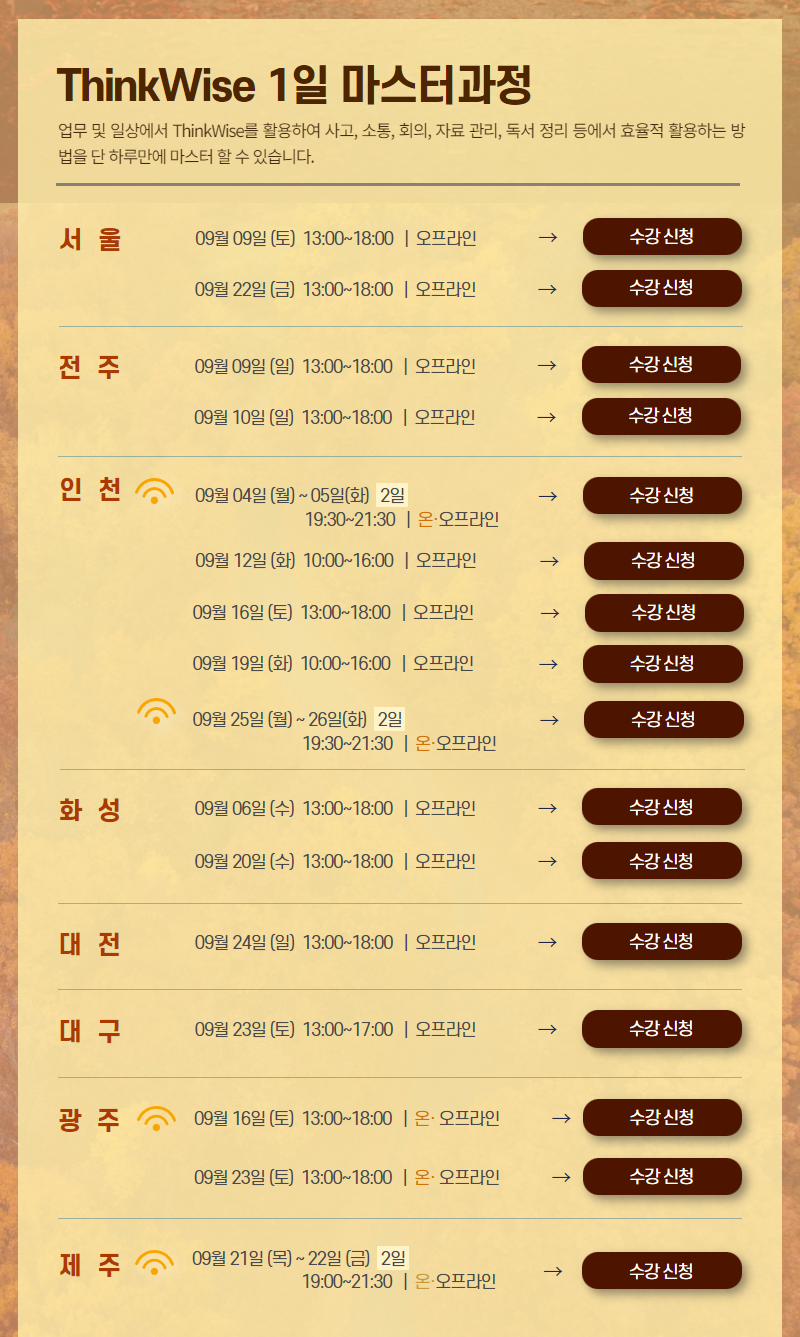The height and width of the screenshot is (1337, 800).
Task: Sign up for the Incheon 09월 19일 session
Action: (663, 663)
